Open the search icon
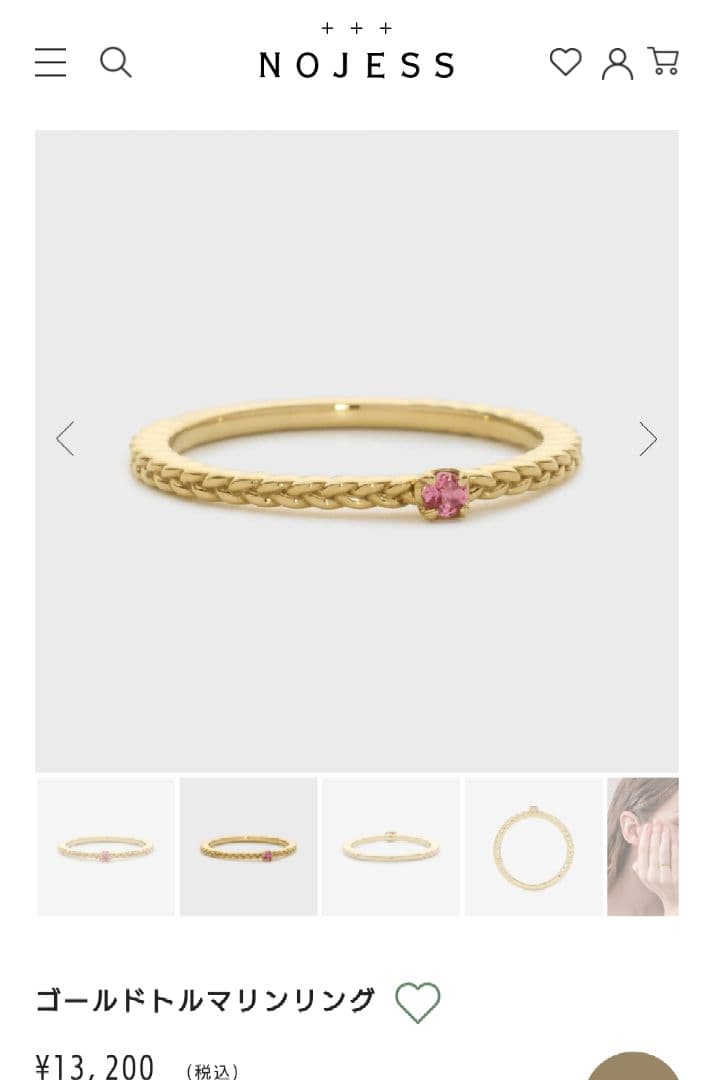The height and width of the screenshot is (1080, 713). click(116, 62)
